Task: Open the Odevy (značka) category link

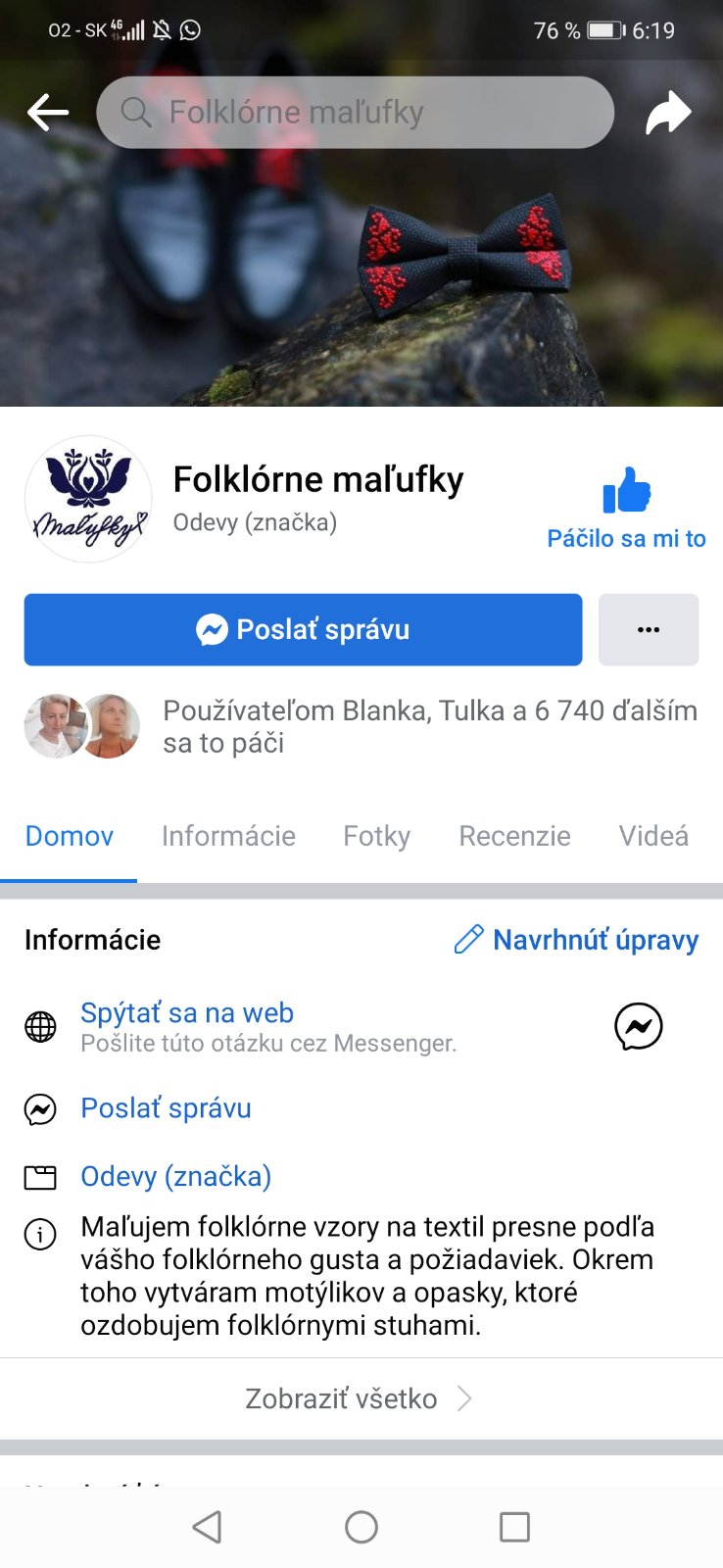Action: click(x=175, y=1176)
